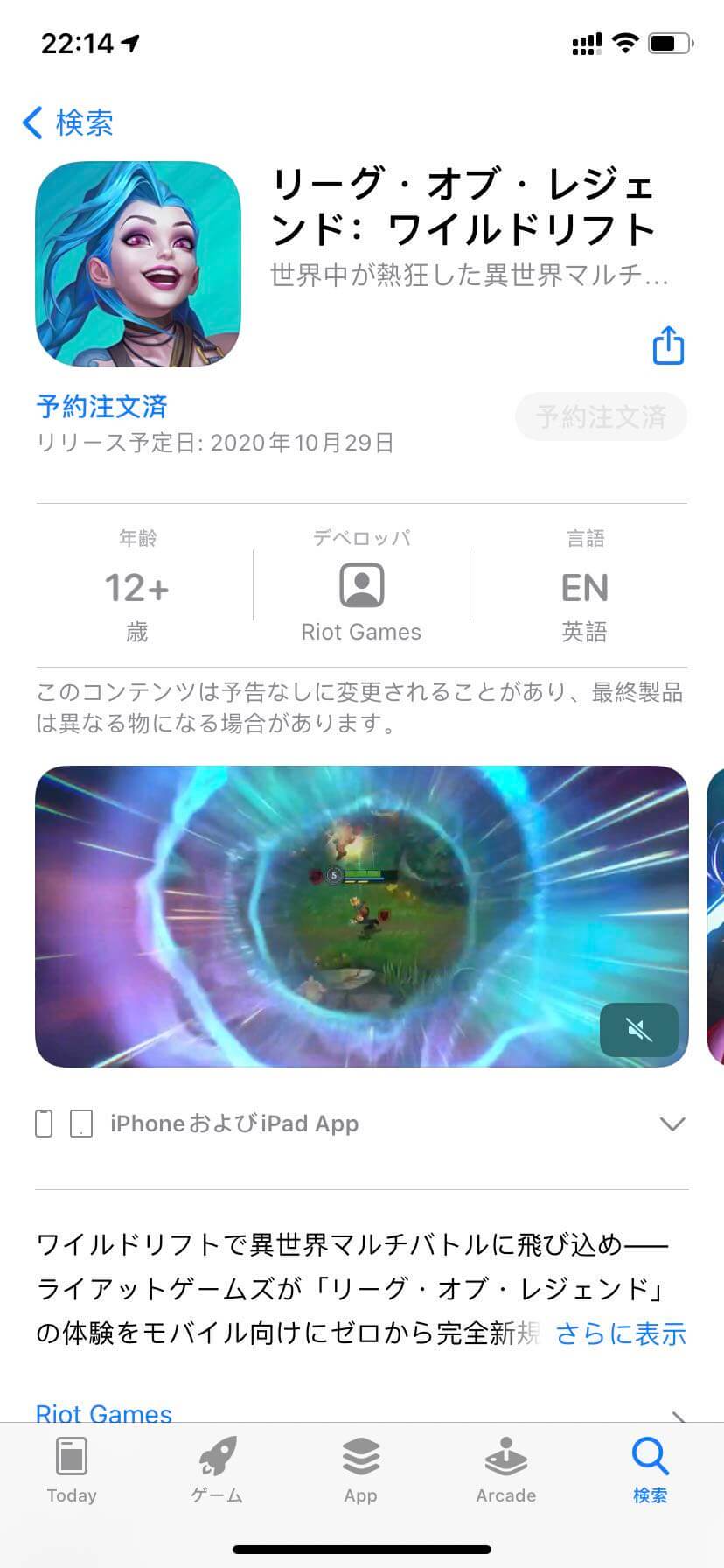Expand iPhoneおよびiPad App compatibility
This screenshot has height=1568, width=724.
pos(672,1123)
